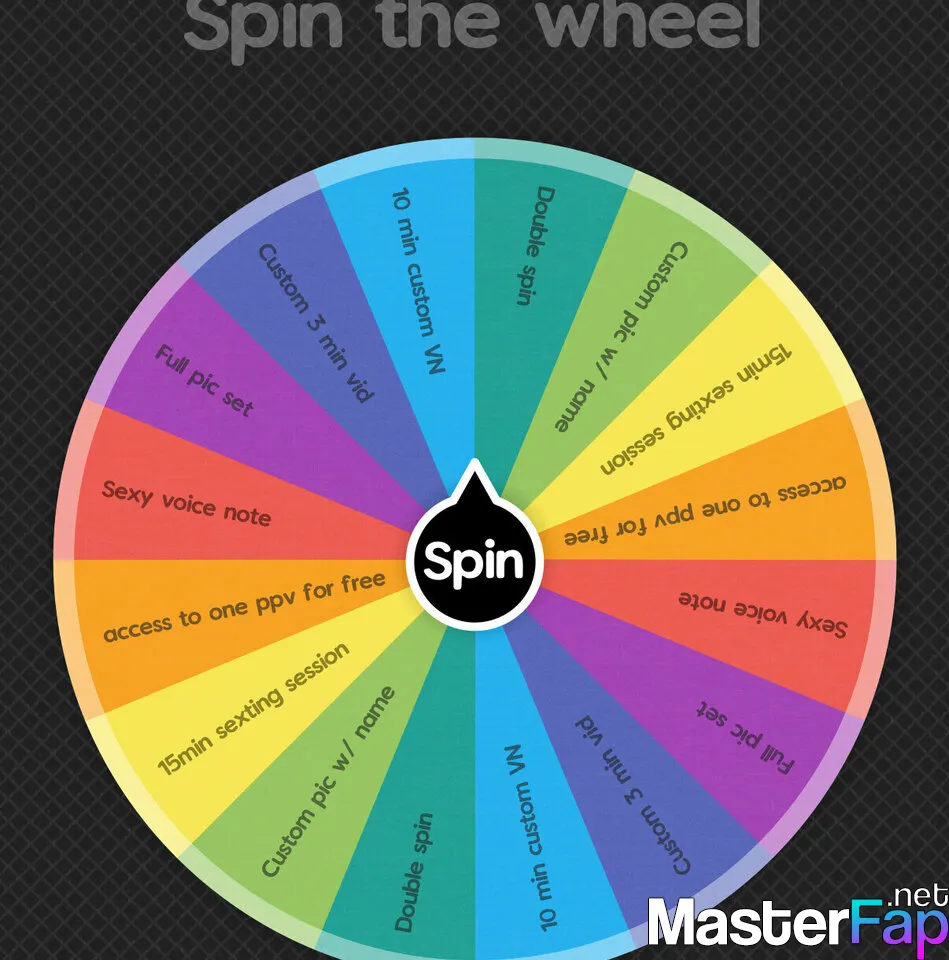
Task: Tap the Spin button at the wheel's center
Action: coord(474,560)
